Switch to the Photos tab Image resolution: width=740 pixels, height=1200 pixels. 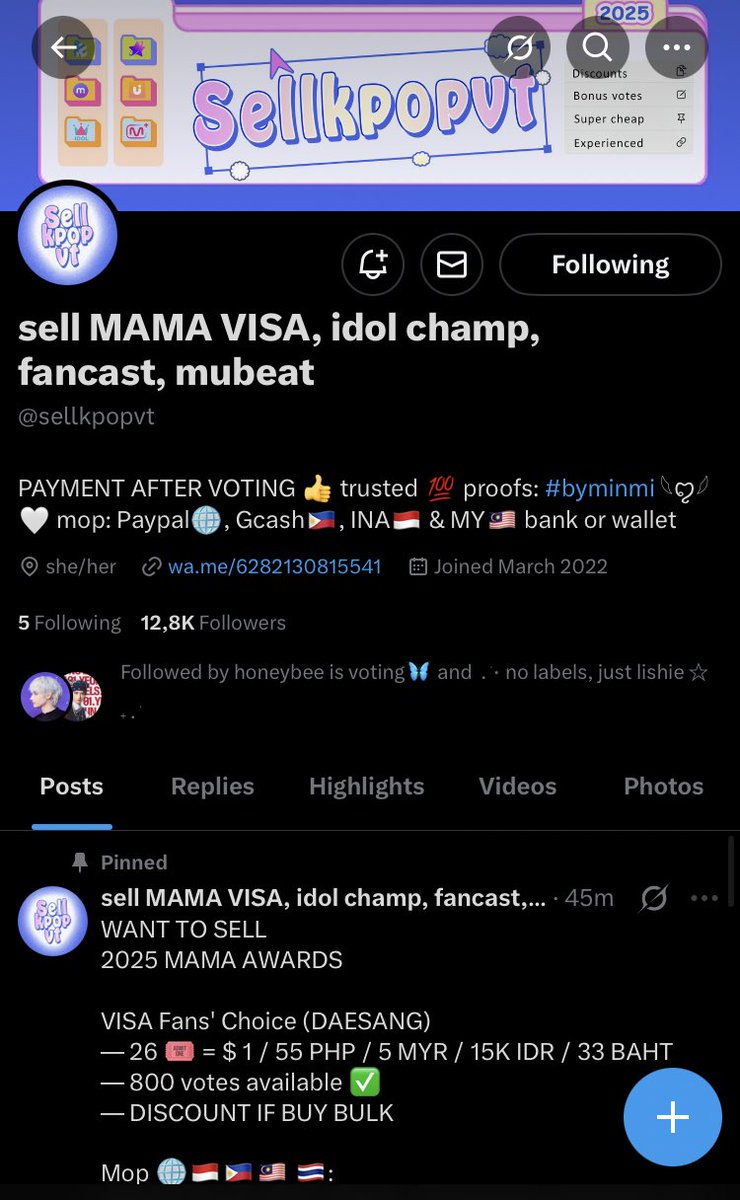click(x=663, y=787)
